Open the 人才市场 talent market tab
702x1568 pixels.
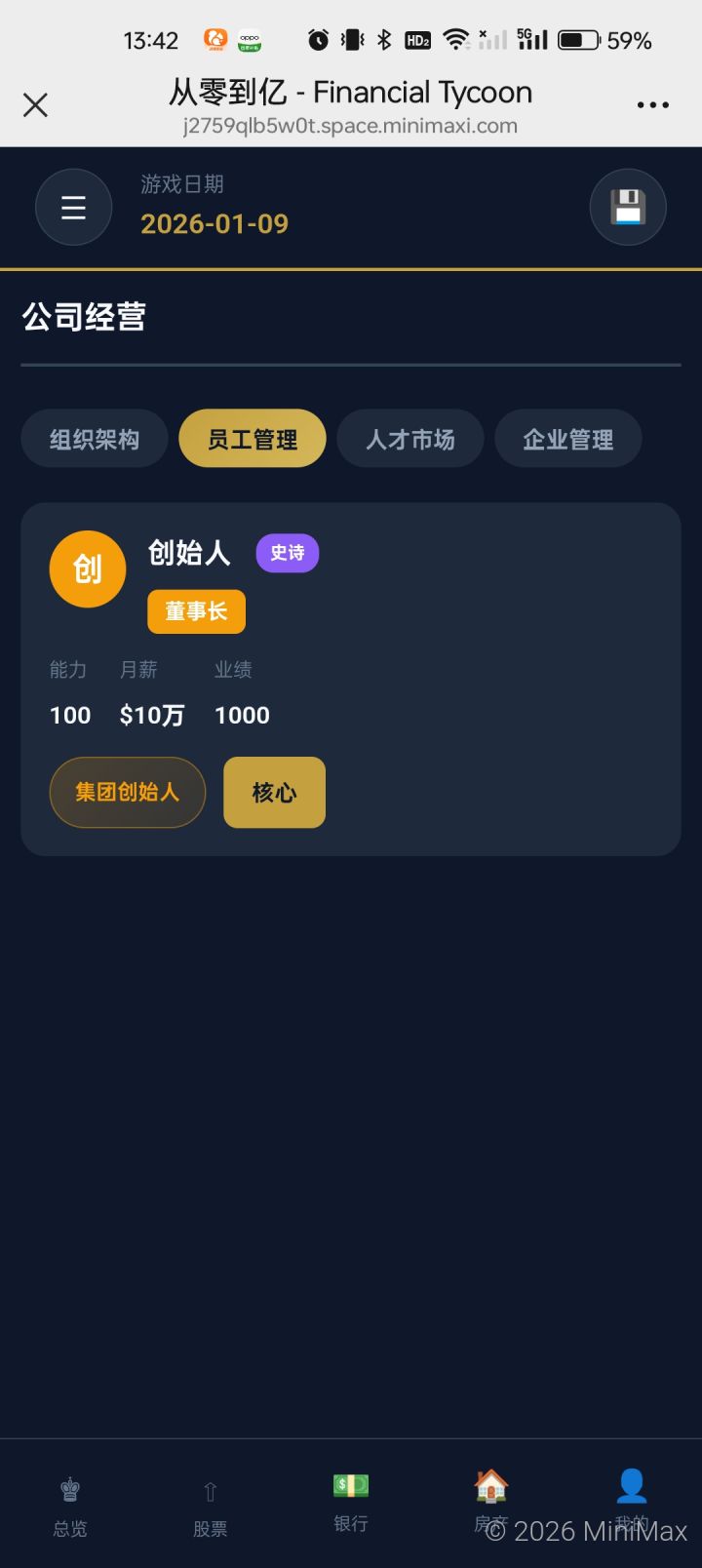tap(409, 438)
